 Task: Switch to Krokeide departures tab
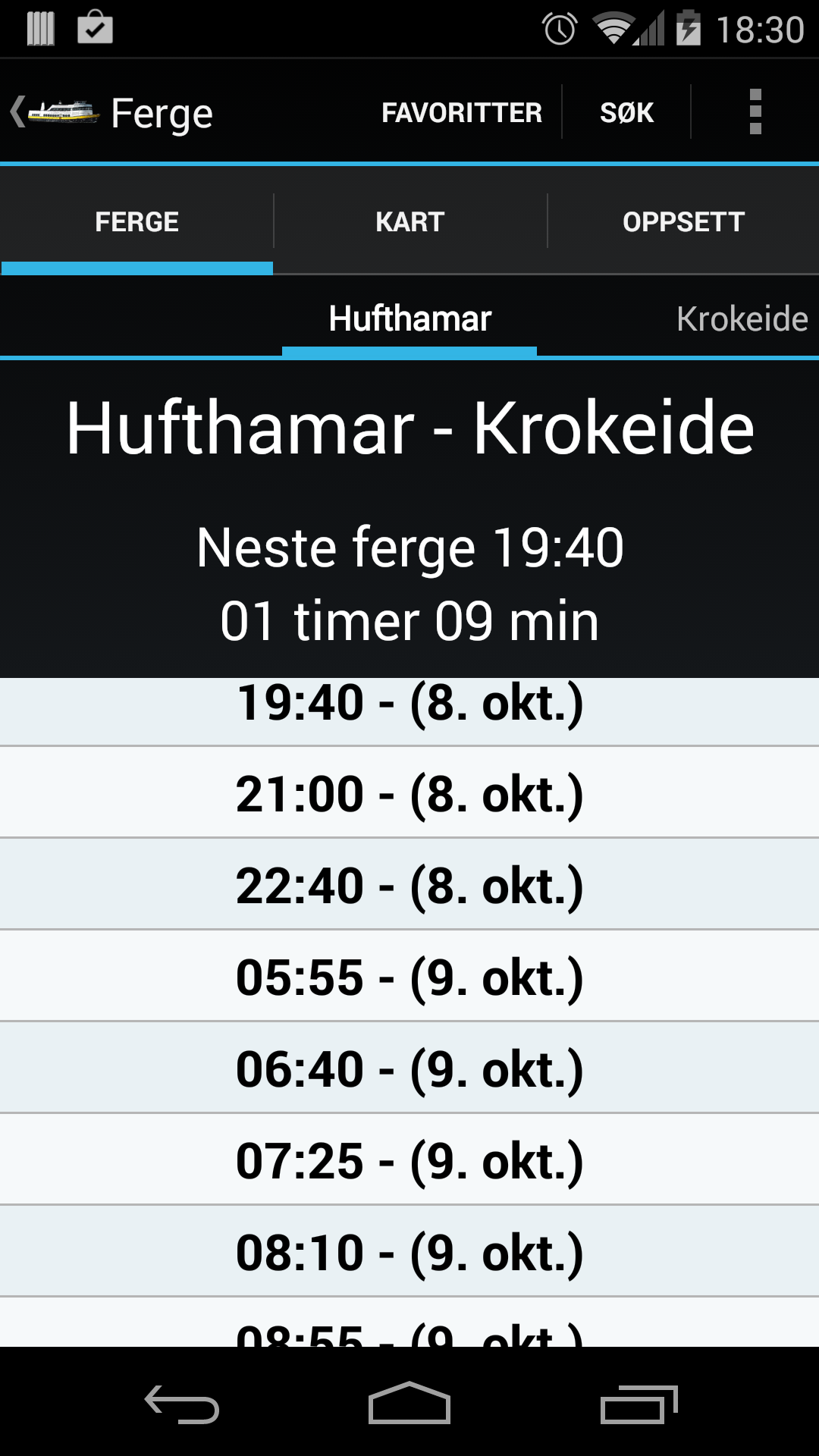(x=741, y=318)
